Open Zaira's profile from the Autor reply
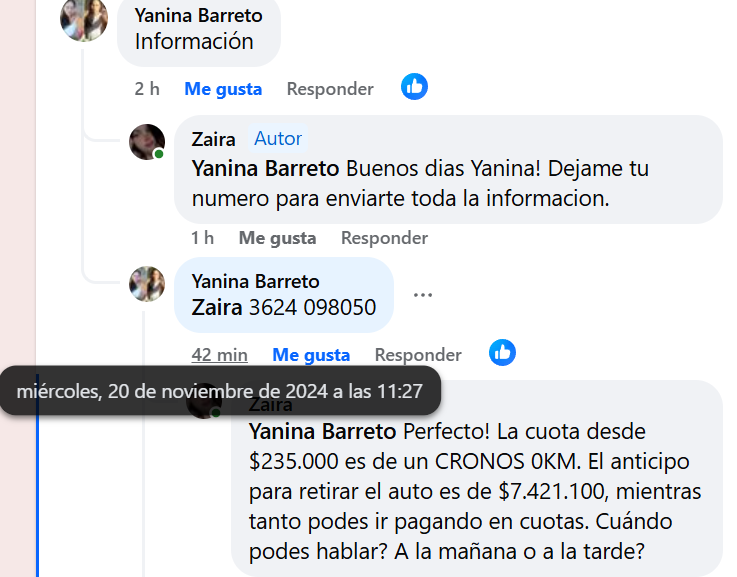 click(213, 139)
